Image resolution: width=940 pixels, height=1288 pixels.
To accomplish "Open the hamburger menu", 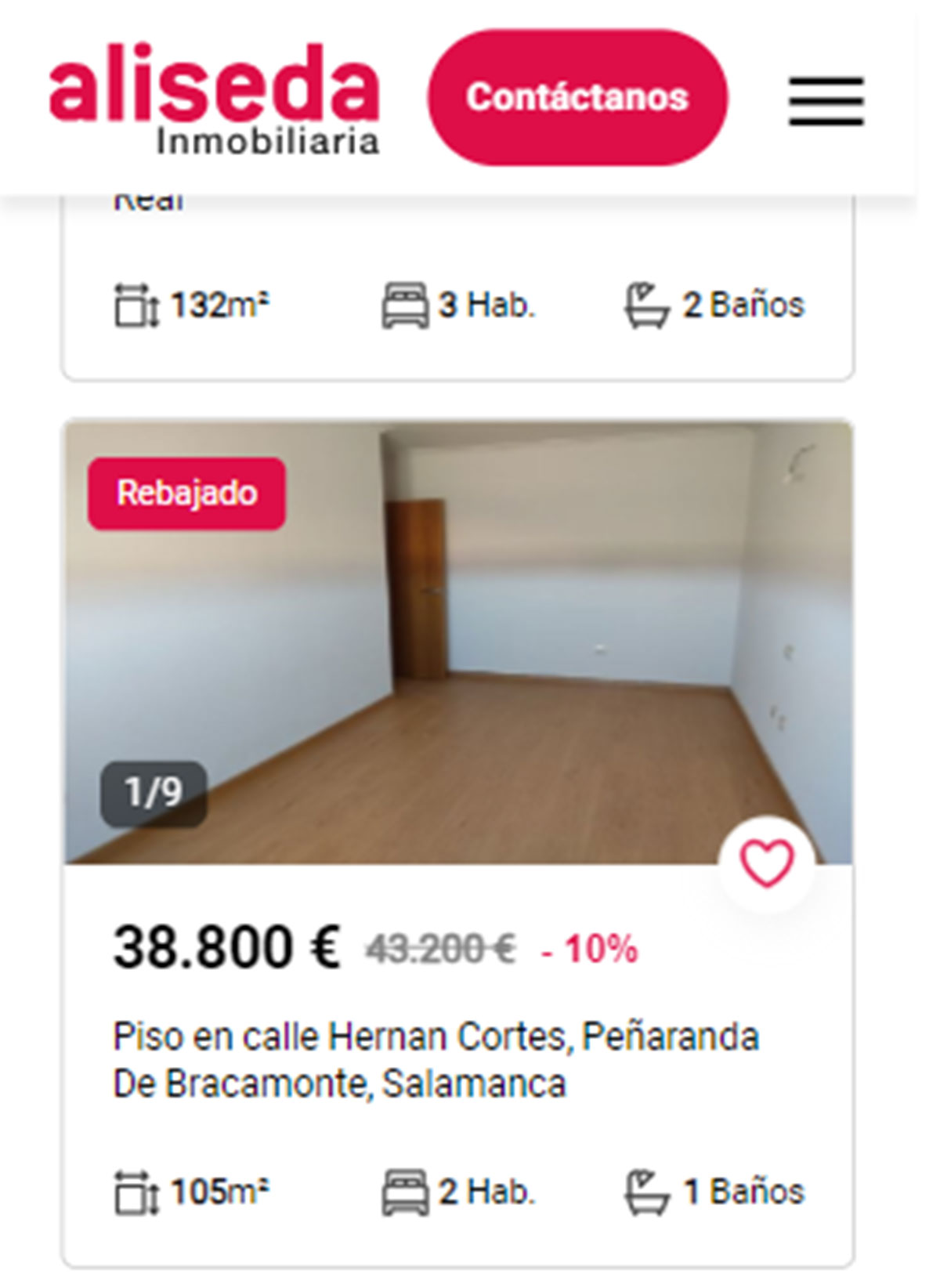I will [x=826, y=101].
